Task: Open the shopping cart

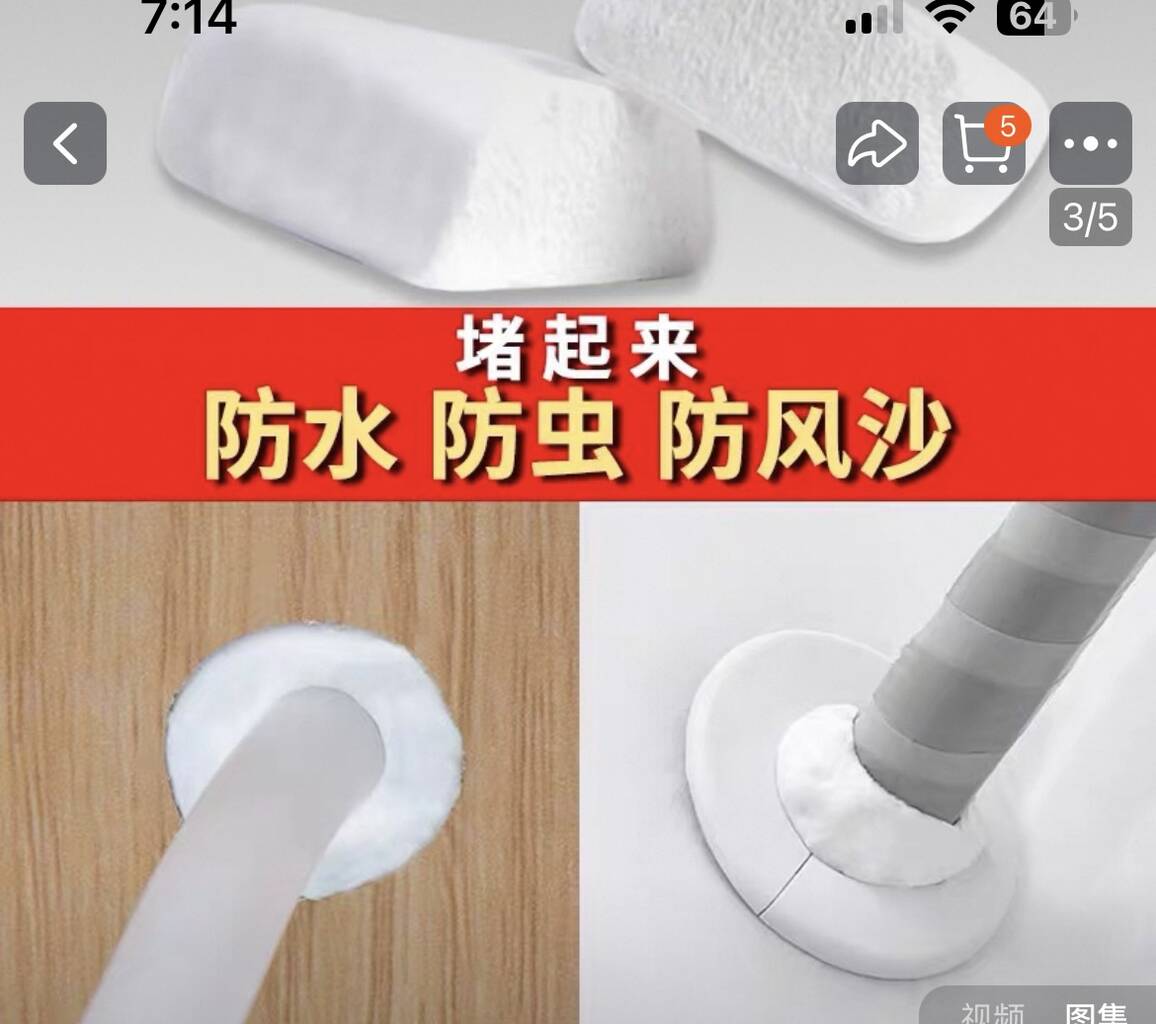Action: [x=983, y=143]
